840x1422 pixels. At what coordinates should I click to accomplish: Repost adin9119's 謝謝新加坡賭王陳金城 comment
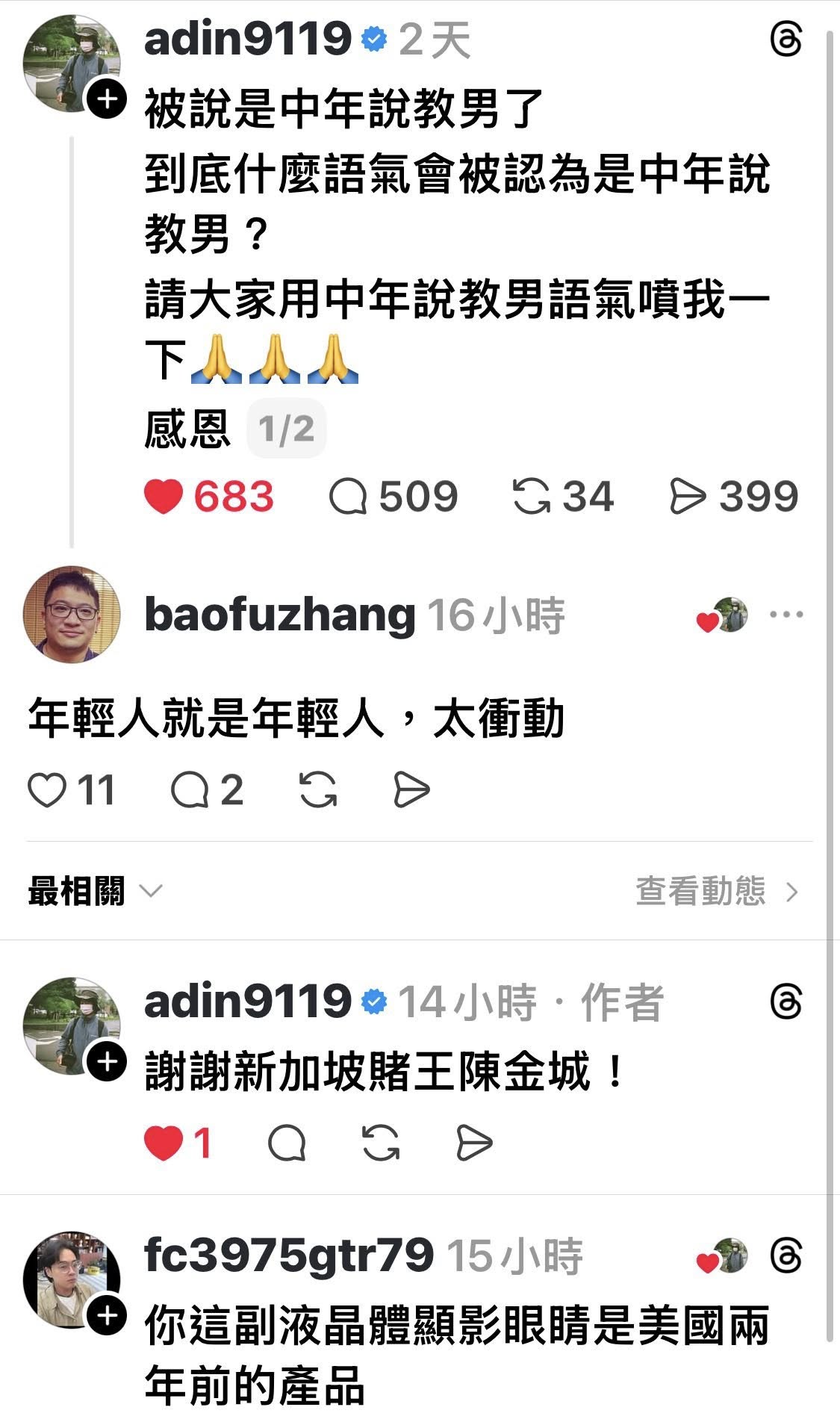(x=381, y=1143)
